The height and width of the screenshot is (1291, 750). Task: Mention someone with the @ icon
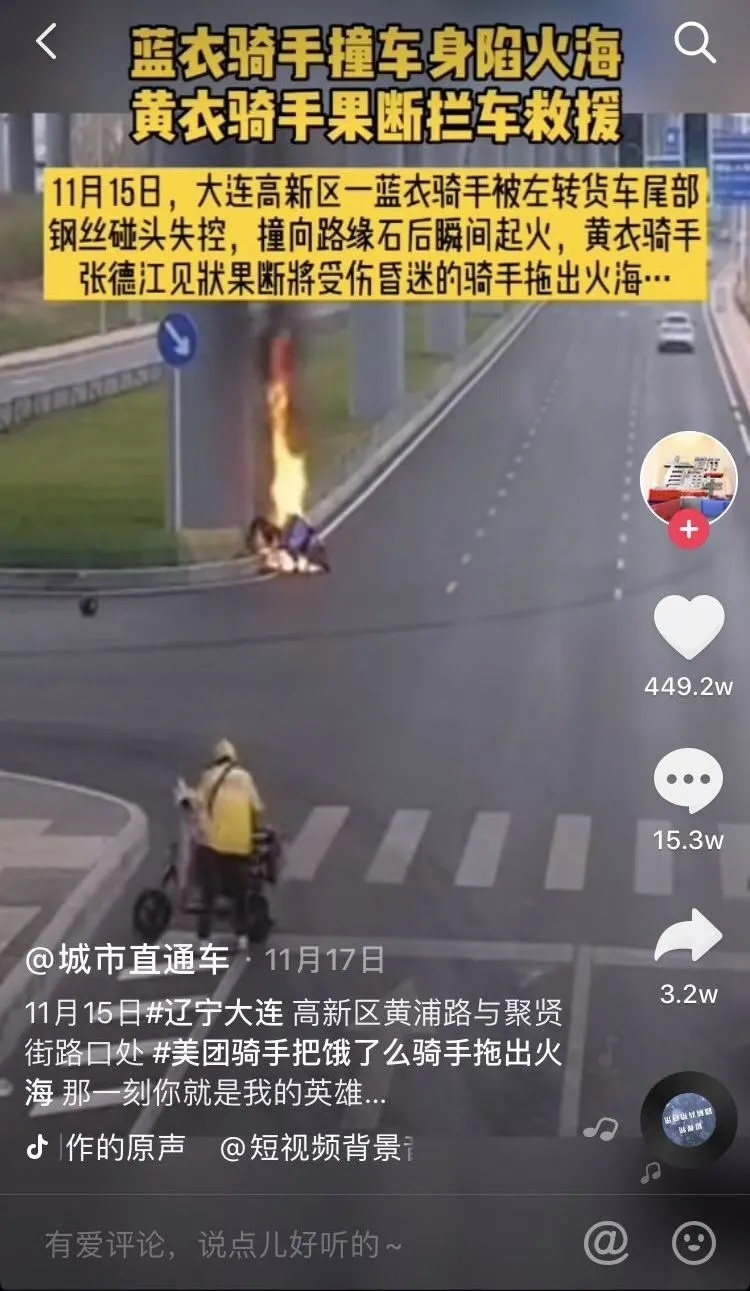(605, 1244)
